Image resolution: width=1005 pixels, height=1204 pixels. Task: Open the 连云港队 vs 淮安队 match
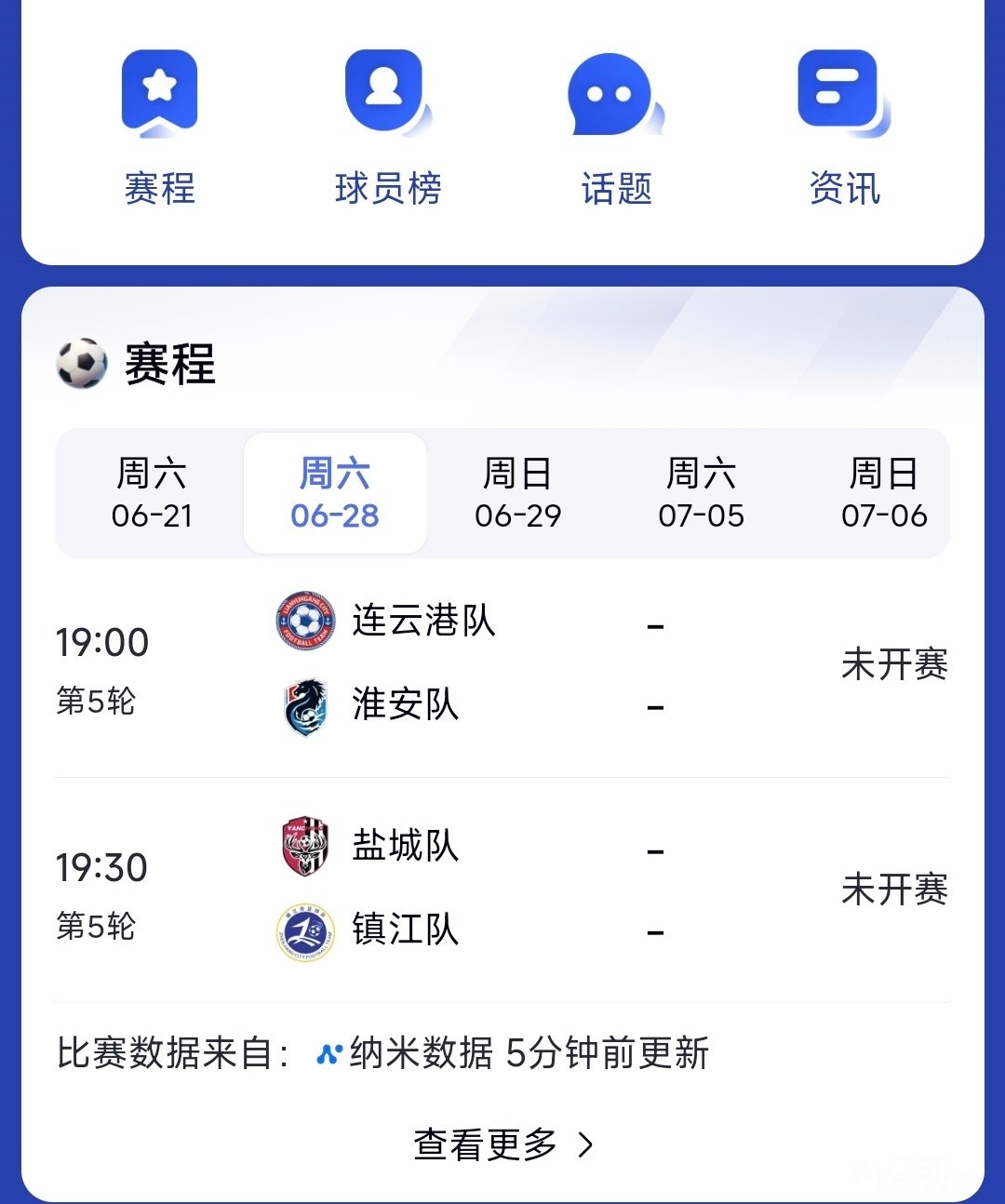tap(502, 664)
